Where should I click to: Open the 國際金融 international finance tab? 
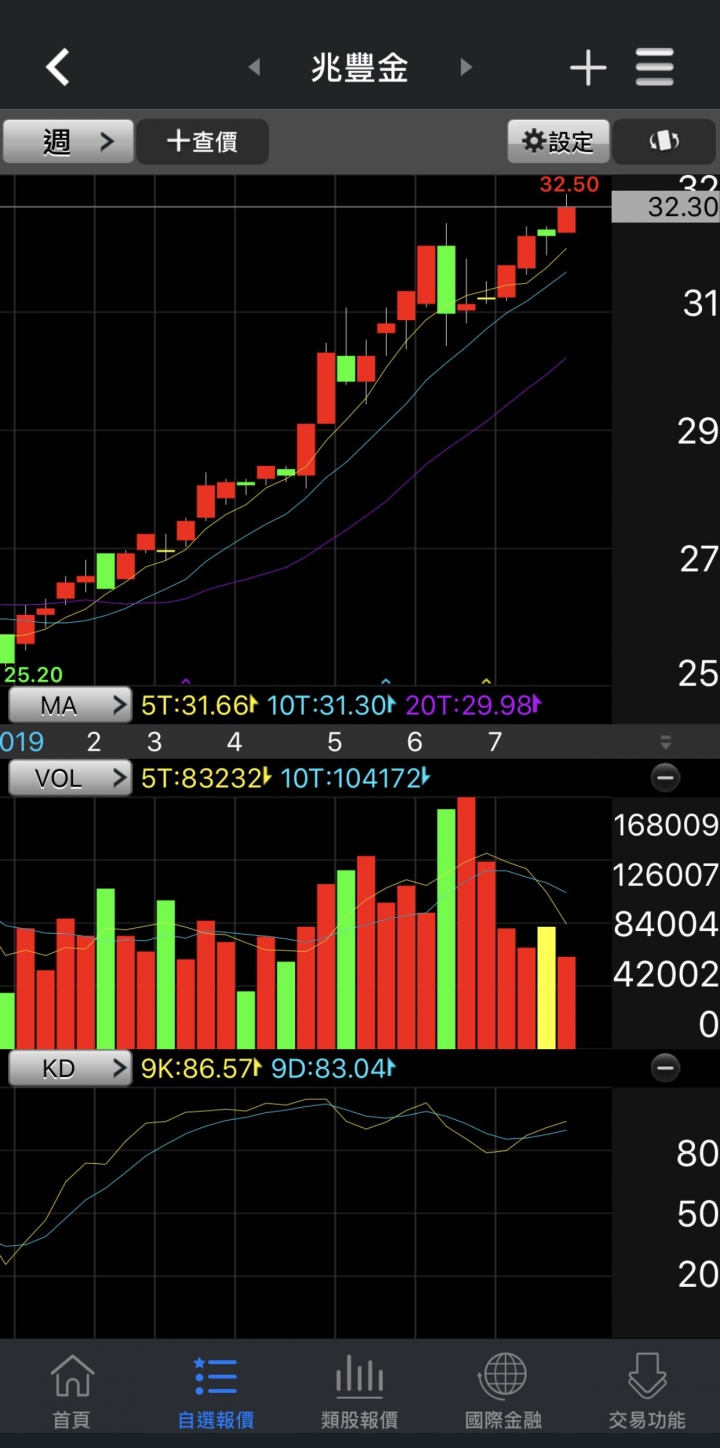pos(504,1392)
